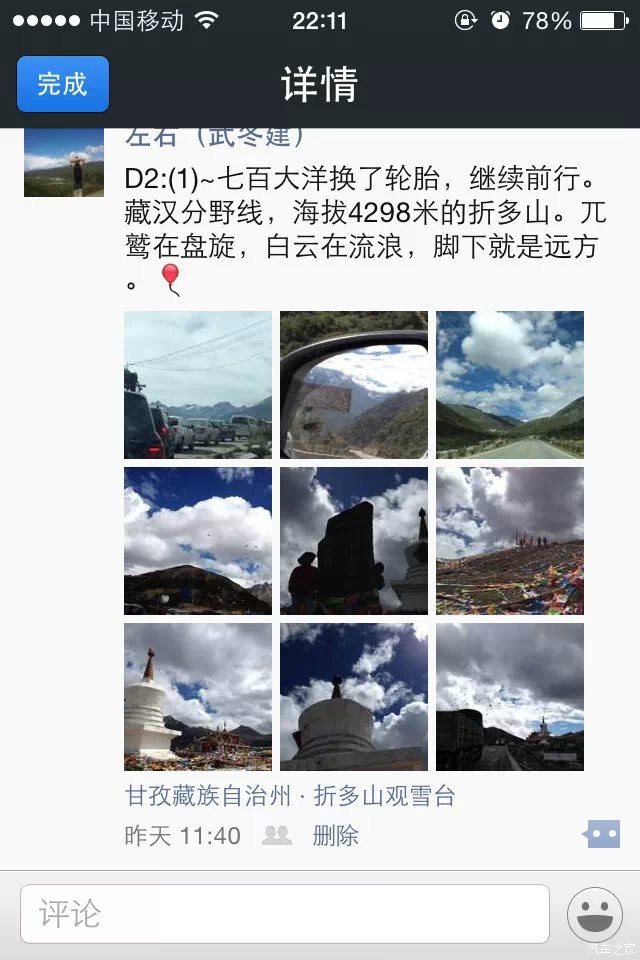Open the white stupa photo
640x960 pixels.
(x=198, y=697)
